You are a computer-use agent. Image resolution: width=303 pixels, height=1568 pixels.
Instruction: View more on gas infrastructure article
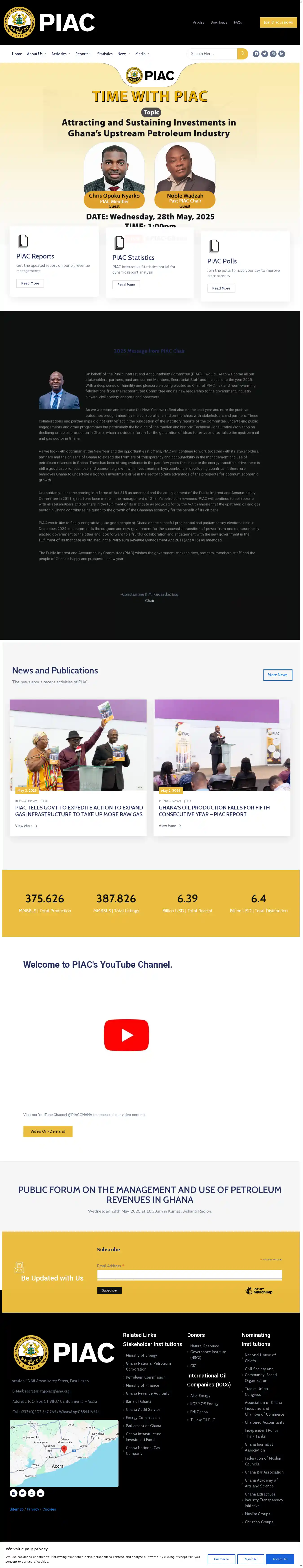26,826
